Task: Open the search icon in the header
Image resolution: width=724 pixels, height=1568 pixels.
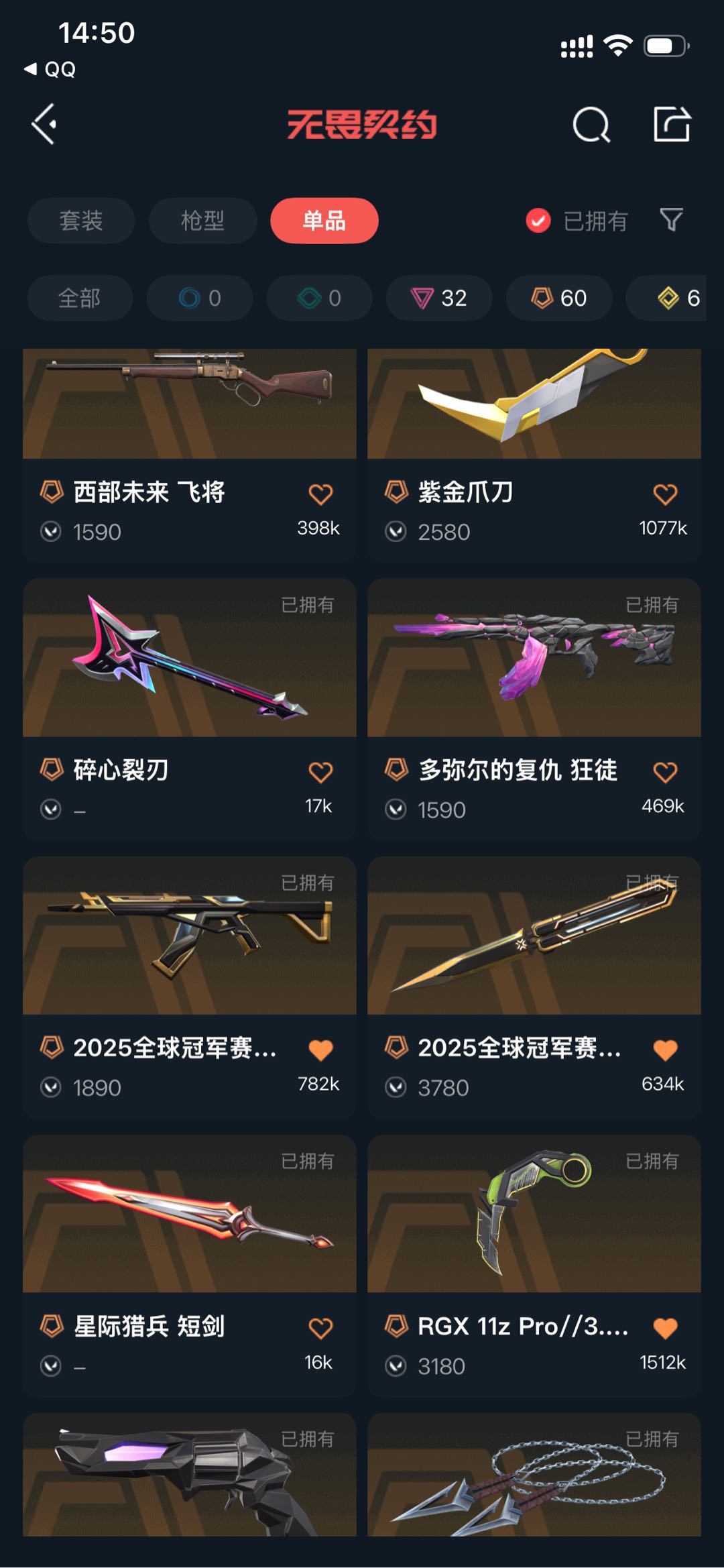Action: [591, 125]
